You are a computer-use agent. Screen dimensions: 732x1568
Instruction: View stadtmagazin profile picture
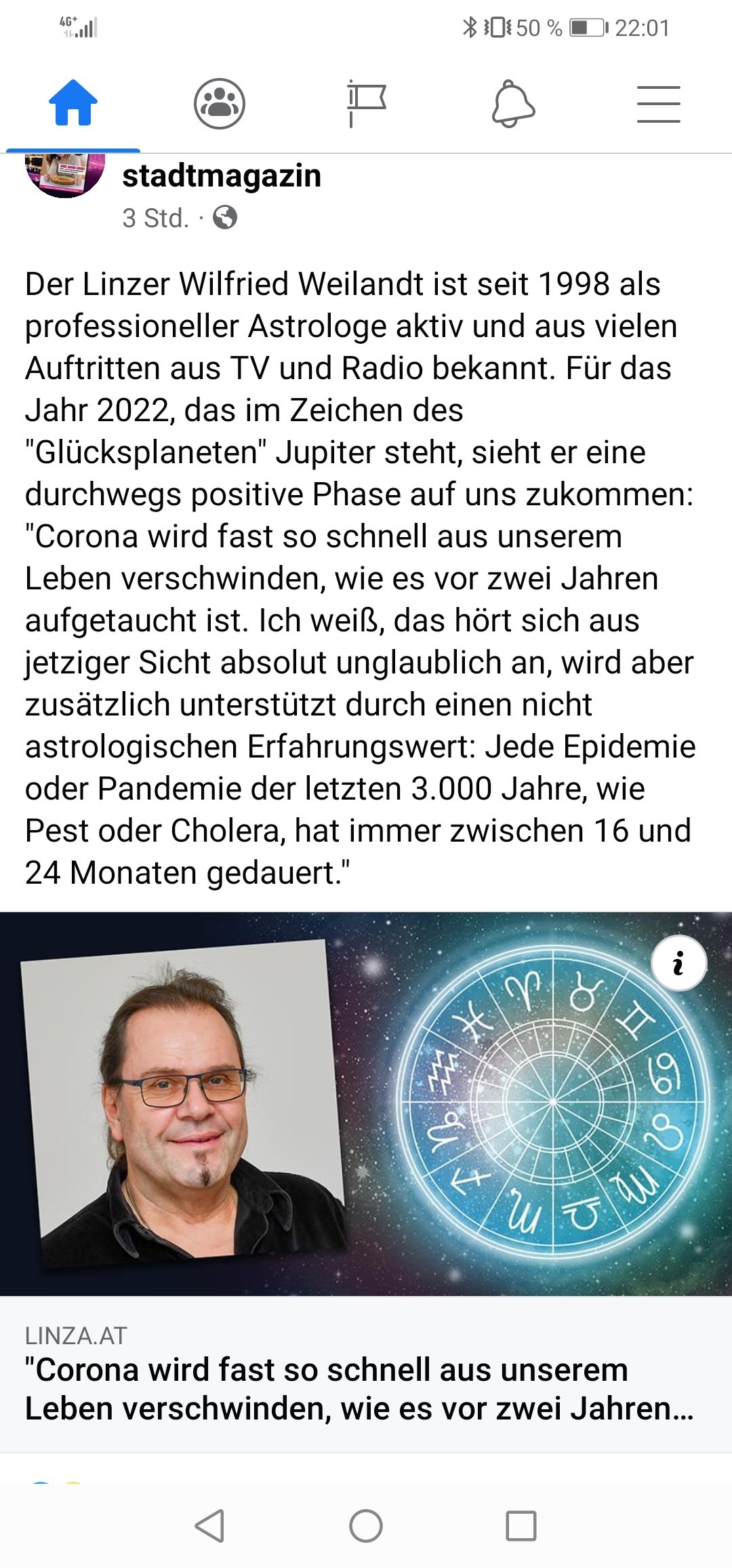[65, 176]
